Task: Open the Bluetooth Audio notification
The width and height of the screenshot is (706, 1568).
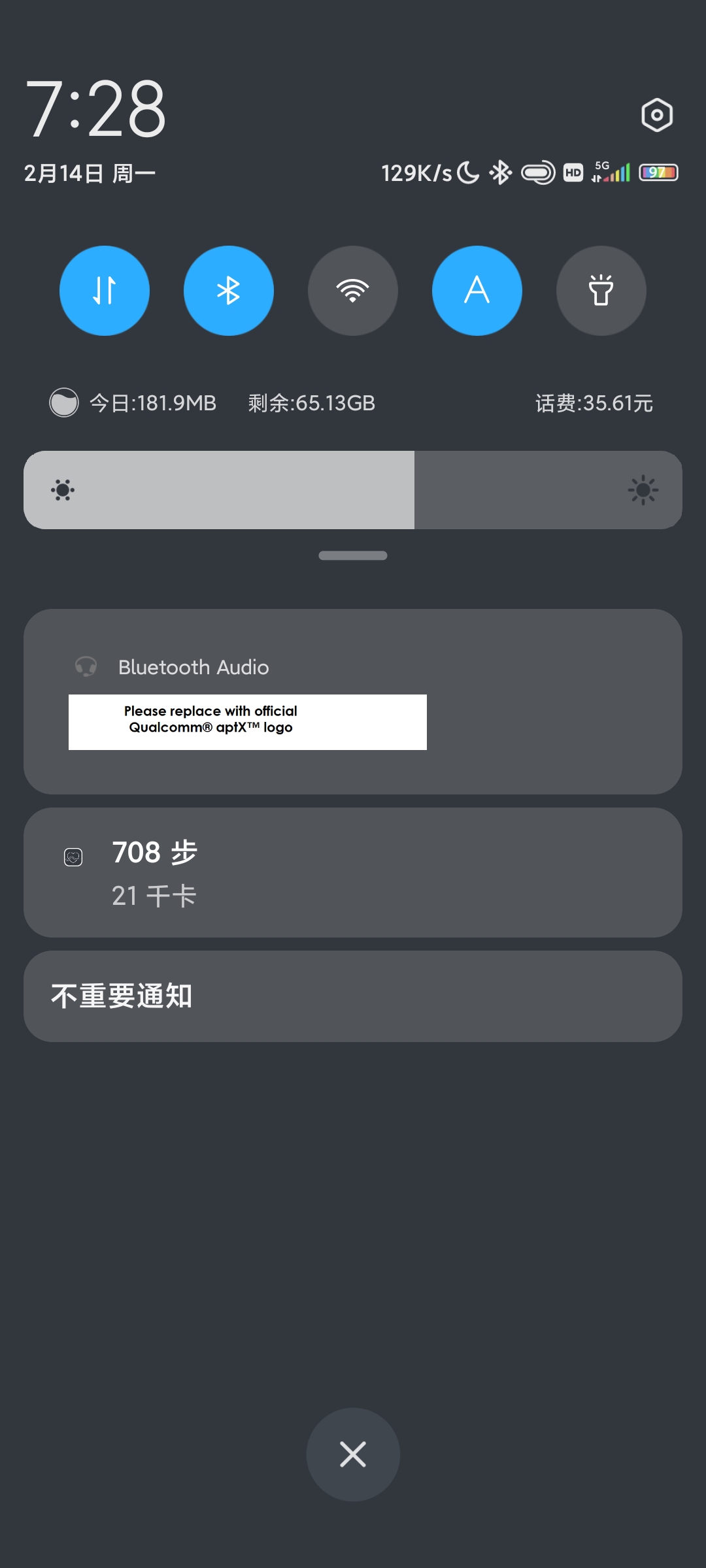Action: [353, 702]
